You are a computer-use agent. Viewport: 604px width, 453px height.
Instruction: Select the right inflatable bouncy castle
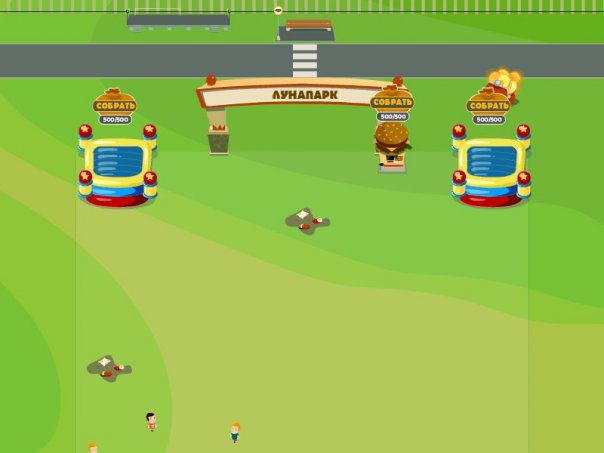point(491,168)
